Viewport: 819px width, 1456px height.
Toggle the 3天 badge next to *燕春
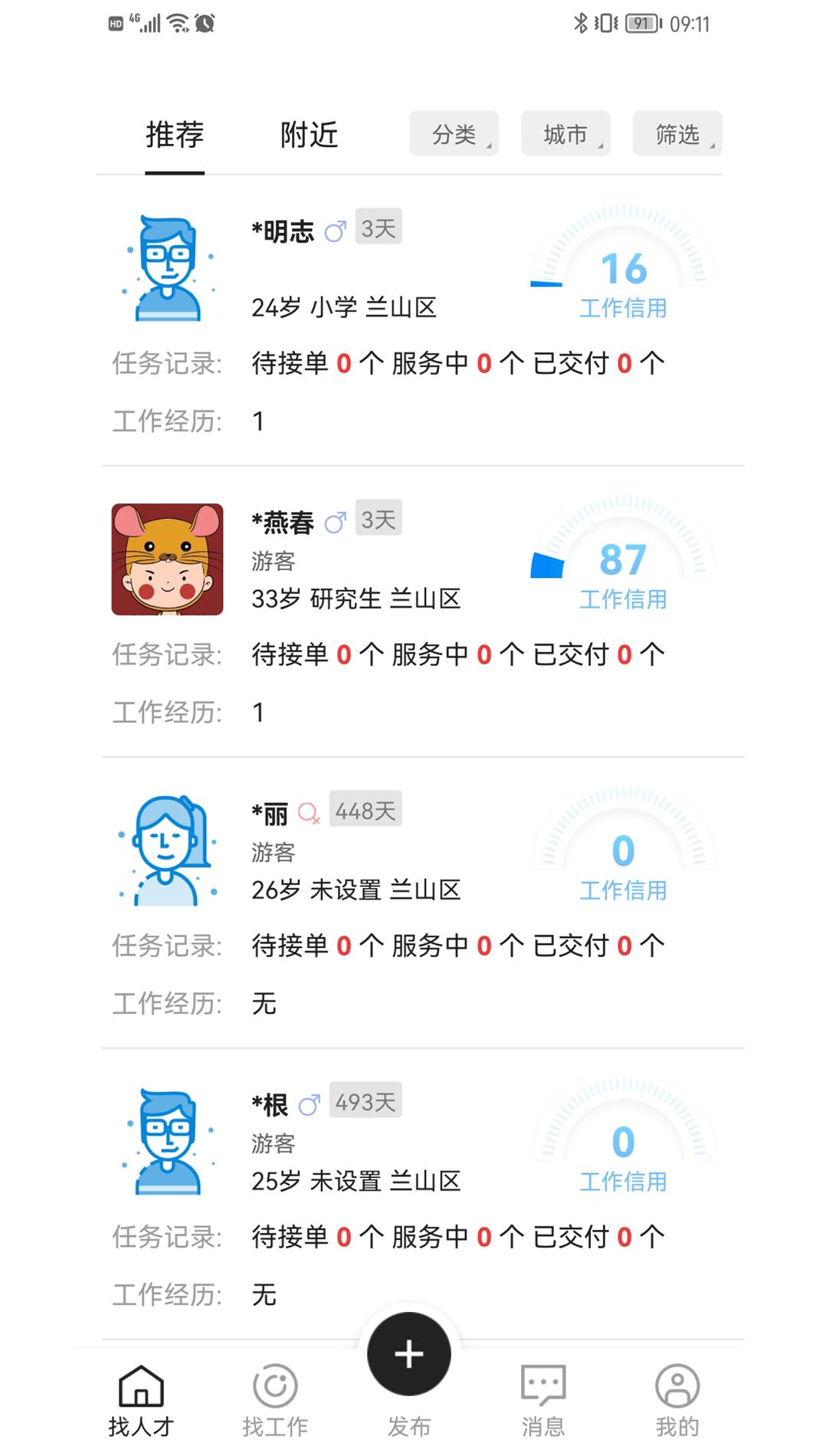[x=377, y=518]
